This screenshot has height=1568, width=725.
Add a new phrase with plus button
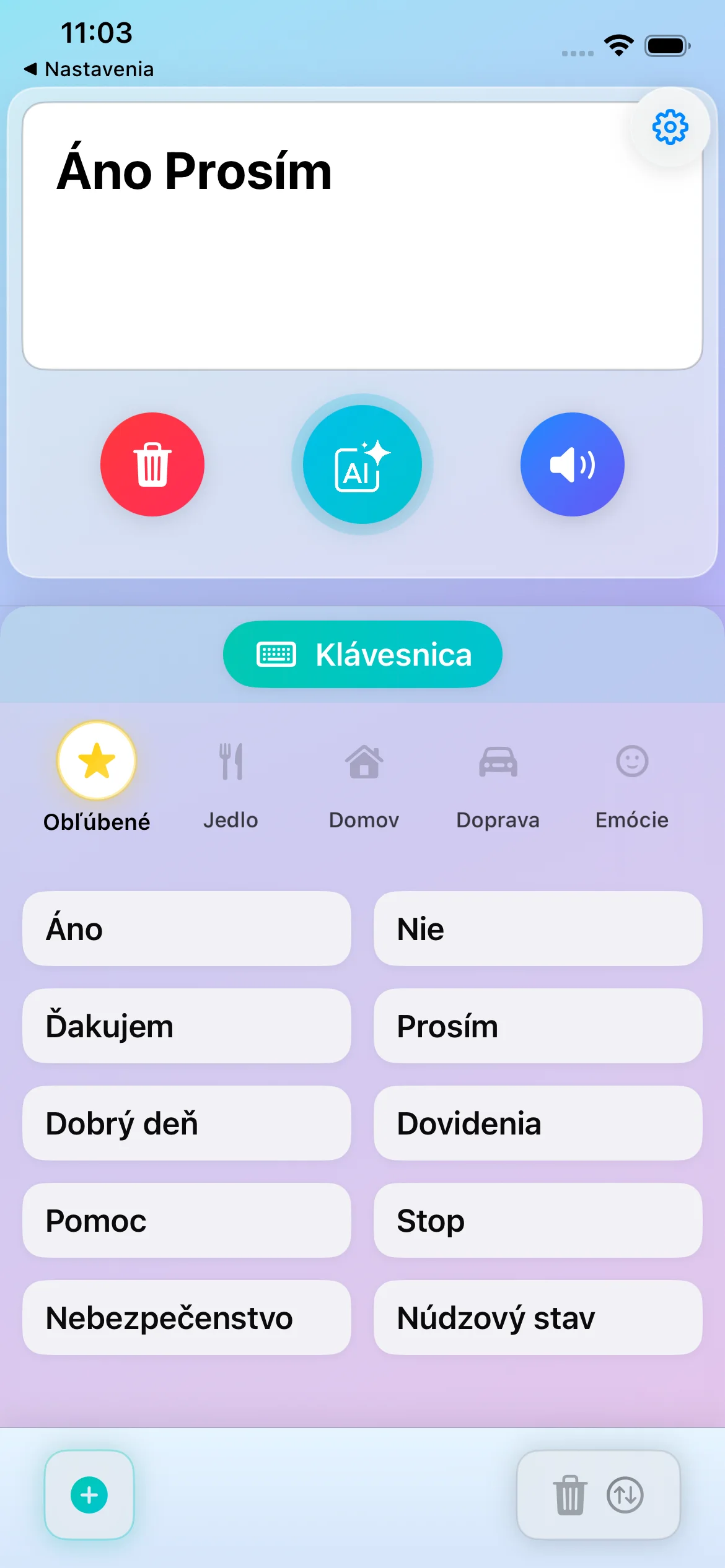click(x=89, y=1495)
